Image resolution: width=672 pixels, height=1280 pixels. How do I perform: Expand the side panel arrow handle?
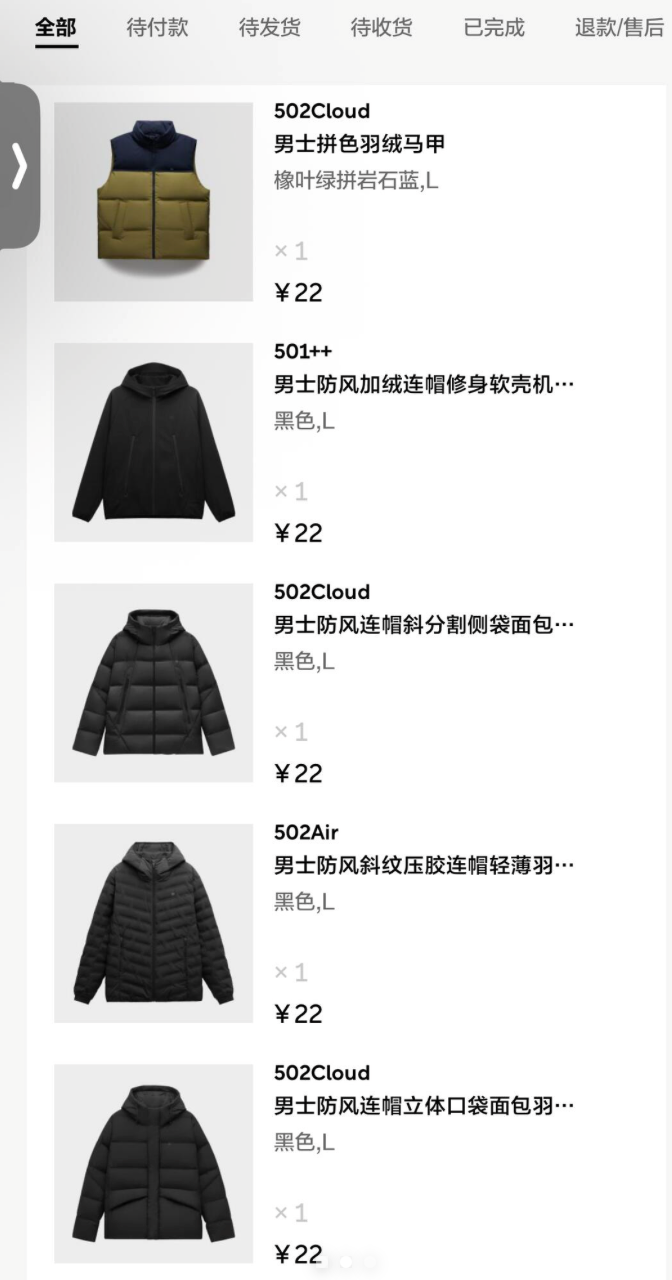coord(19,166)
